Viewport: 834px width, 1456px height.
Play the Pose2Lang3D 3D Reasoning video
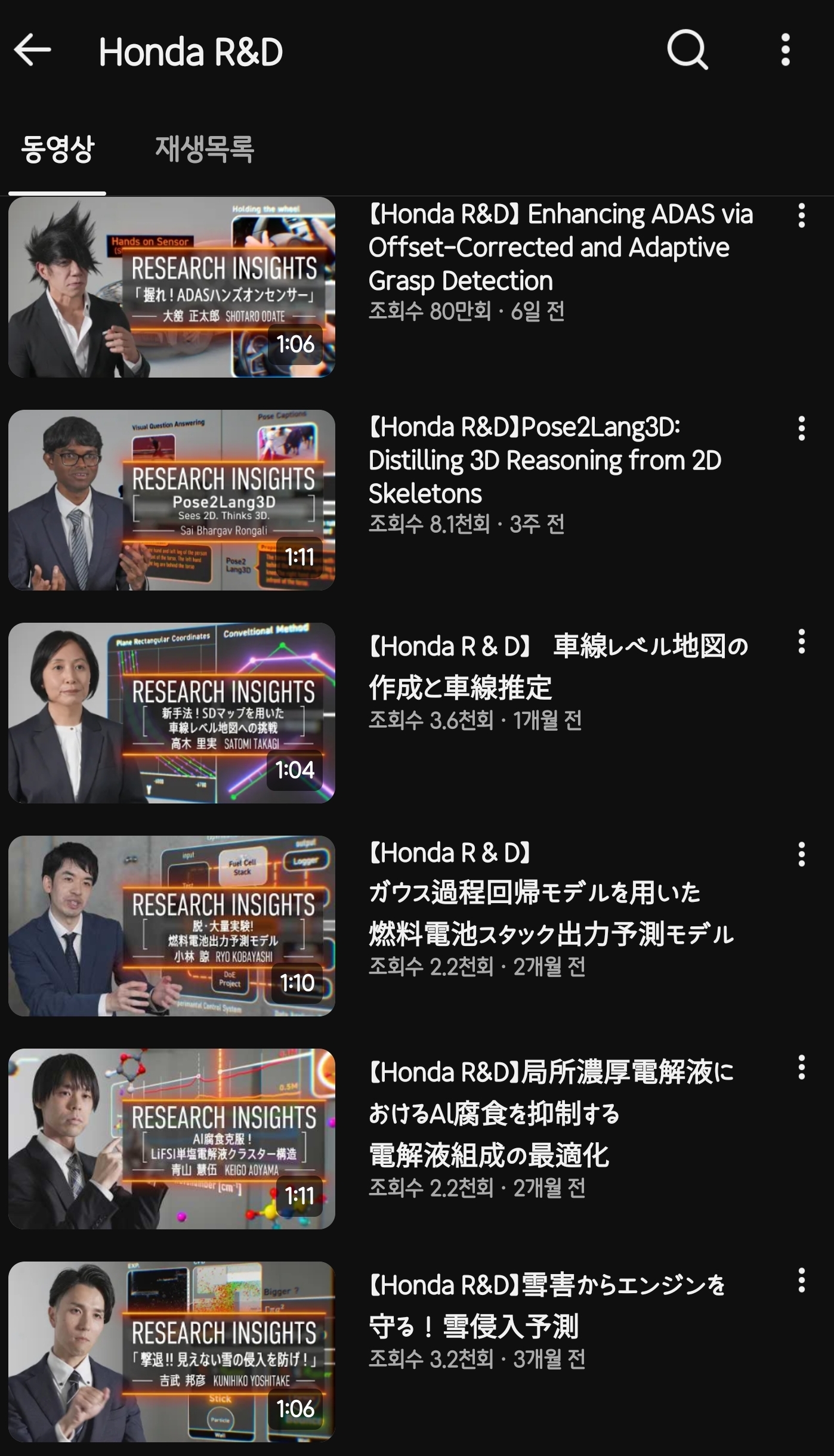click(x=172, y=500)
